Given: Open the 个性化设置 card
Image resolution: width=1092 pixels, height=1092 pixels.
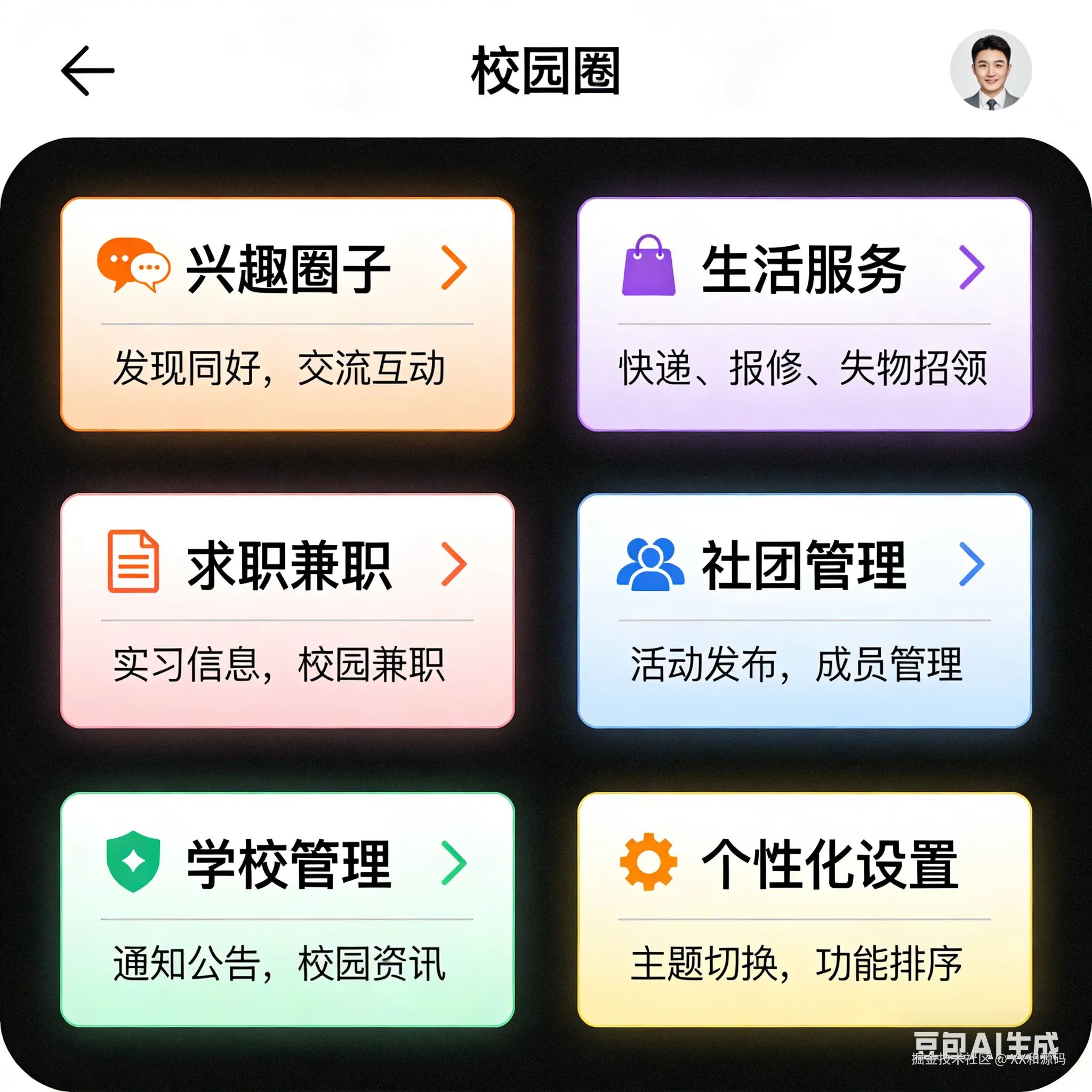Looking at the screenshot, I should point(804,909).
